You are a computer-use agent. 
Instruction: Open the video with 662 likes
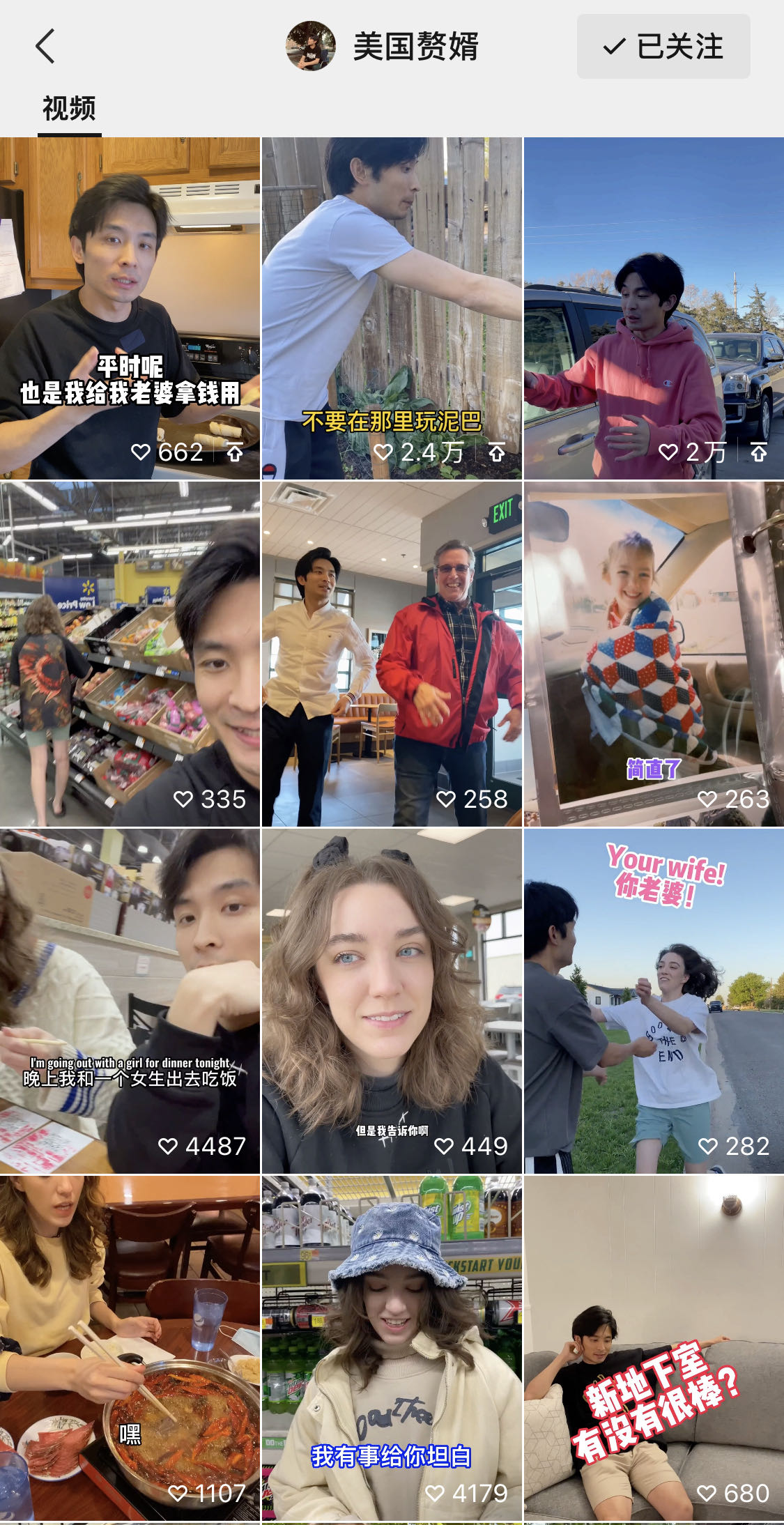130,309
